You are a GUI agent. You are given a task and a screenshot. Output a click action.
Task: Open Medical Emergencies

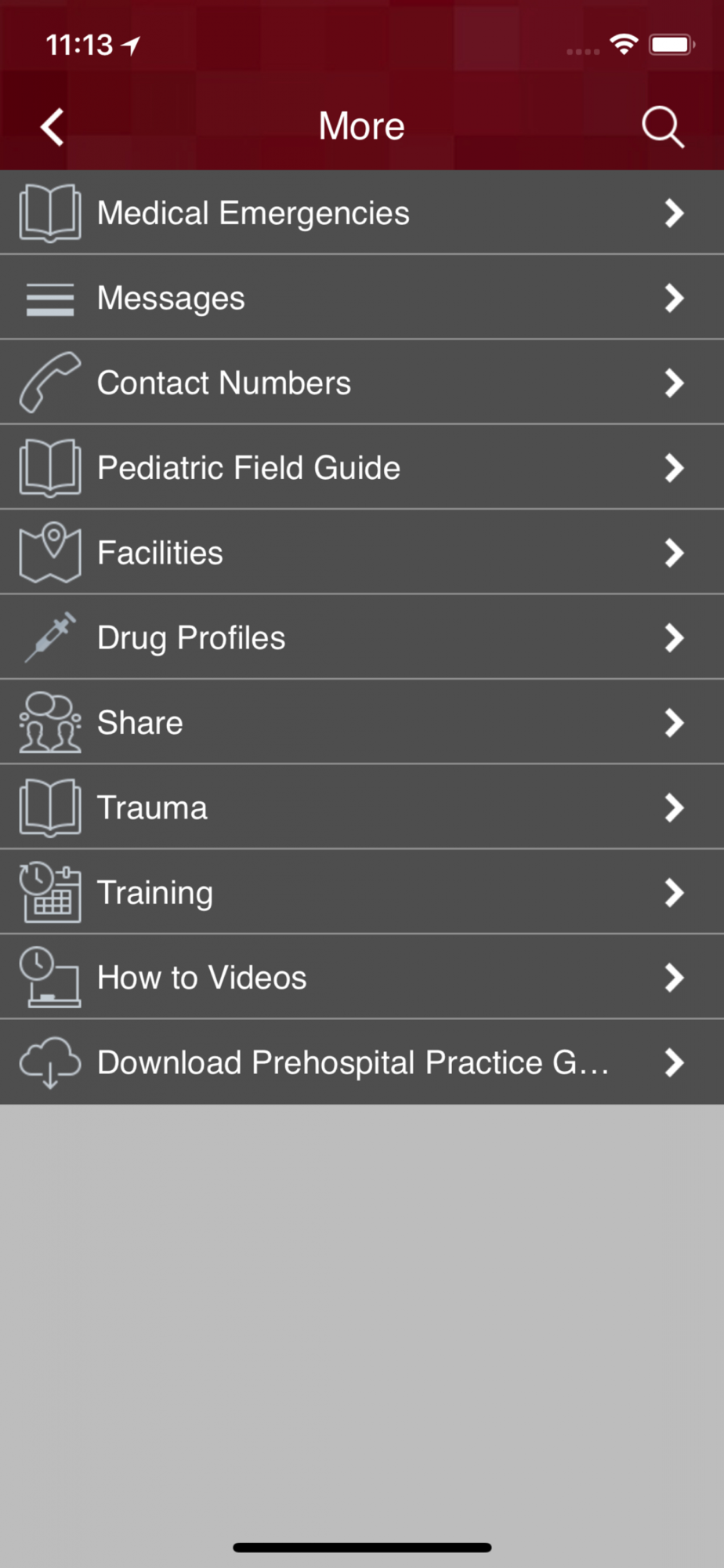coord(362,212)
